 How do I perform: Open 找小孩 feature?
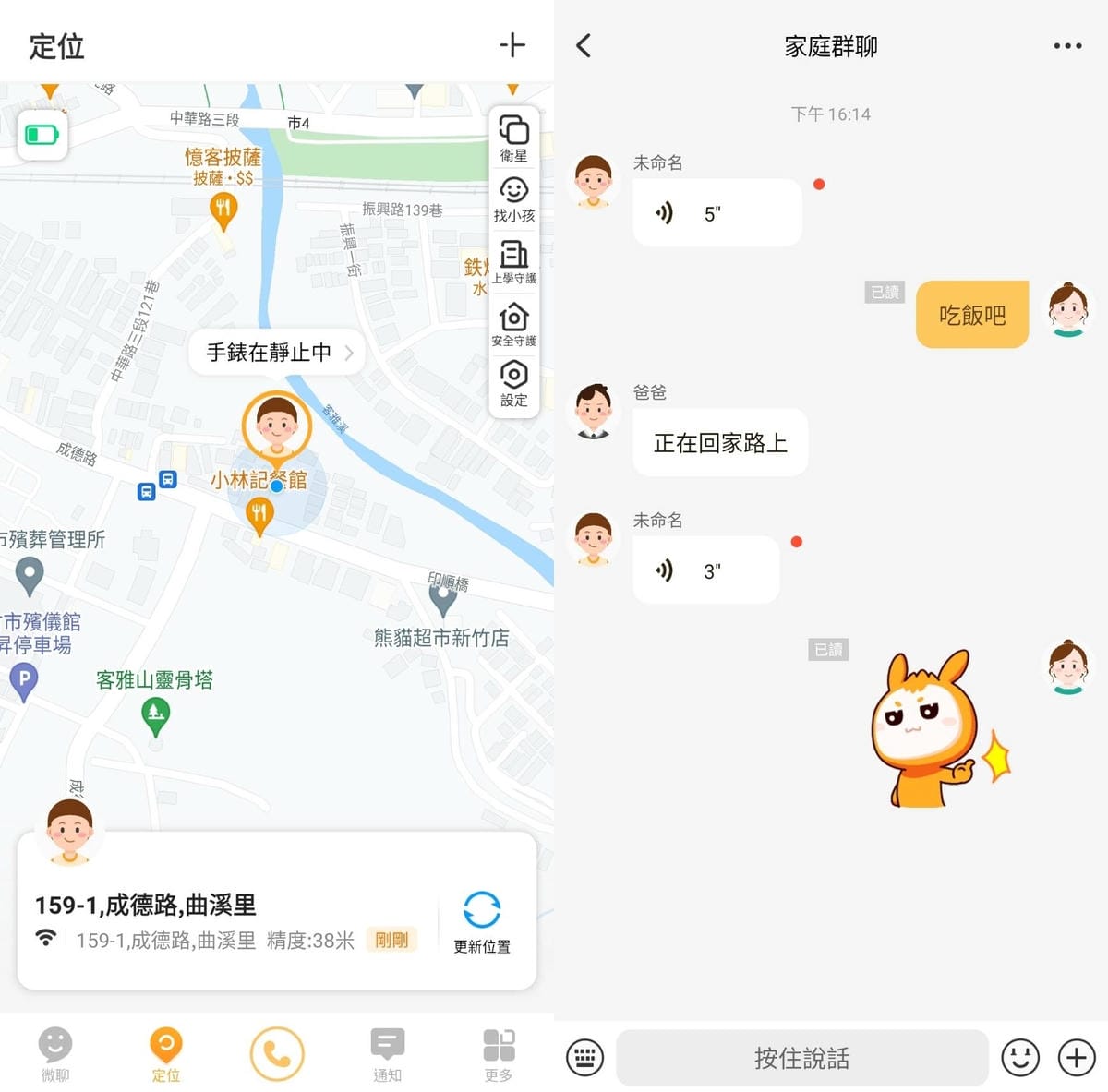pos(513,198)
